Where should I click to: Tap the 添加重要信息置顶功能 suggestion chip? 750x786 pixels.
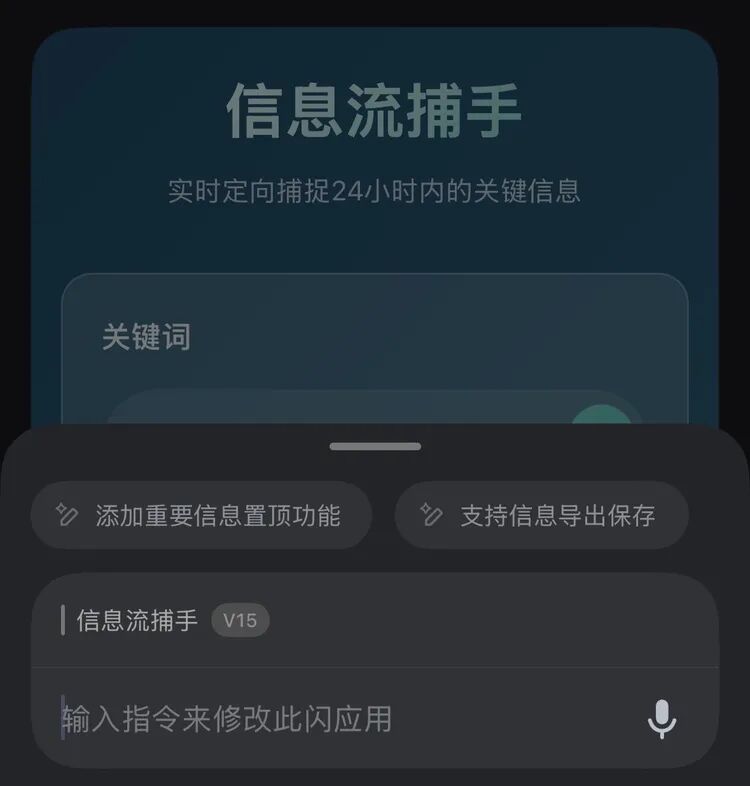click(201, 515)
